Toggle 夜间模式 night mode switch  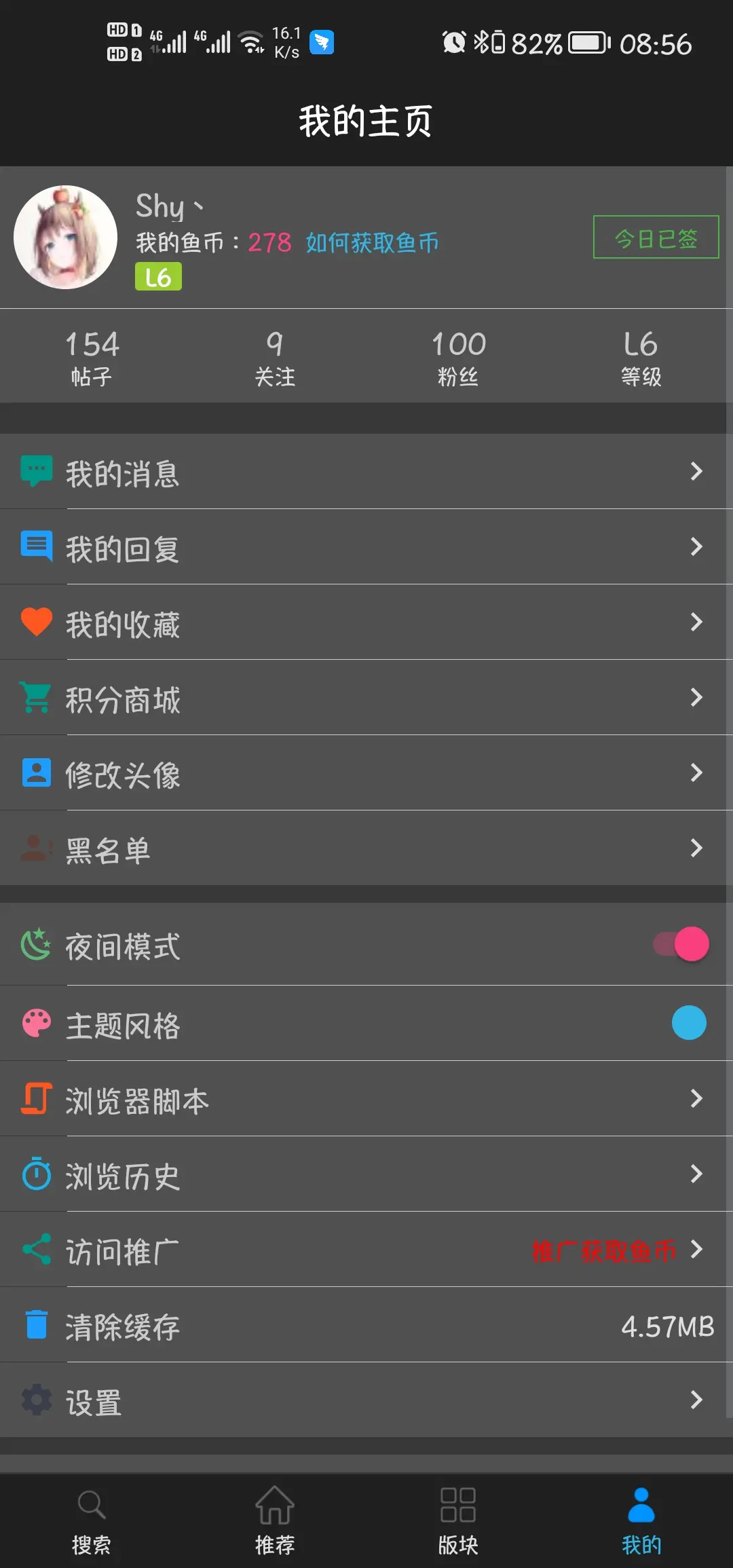click(681, 944)
